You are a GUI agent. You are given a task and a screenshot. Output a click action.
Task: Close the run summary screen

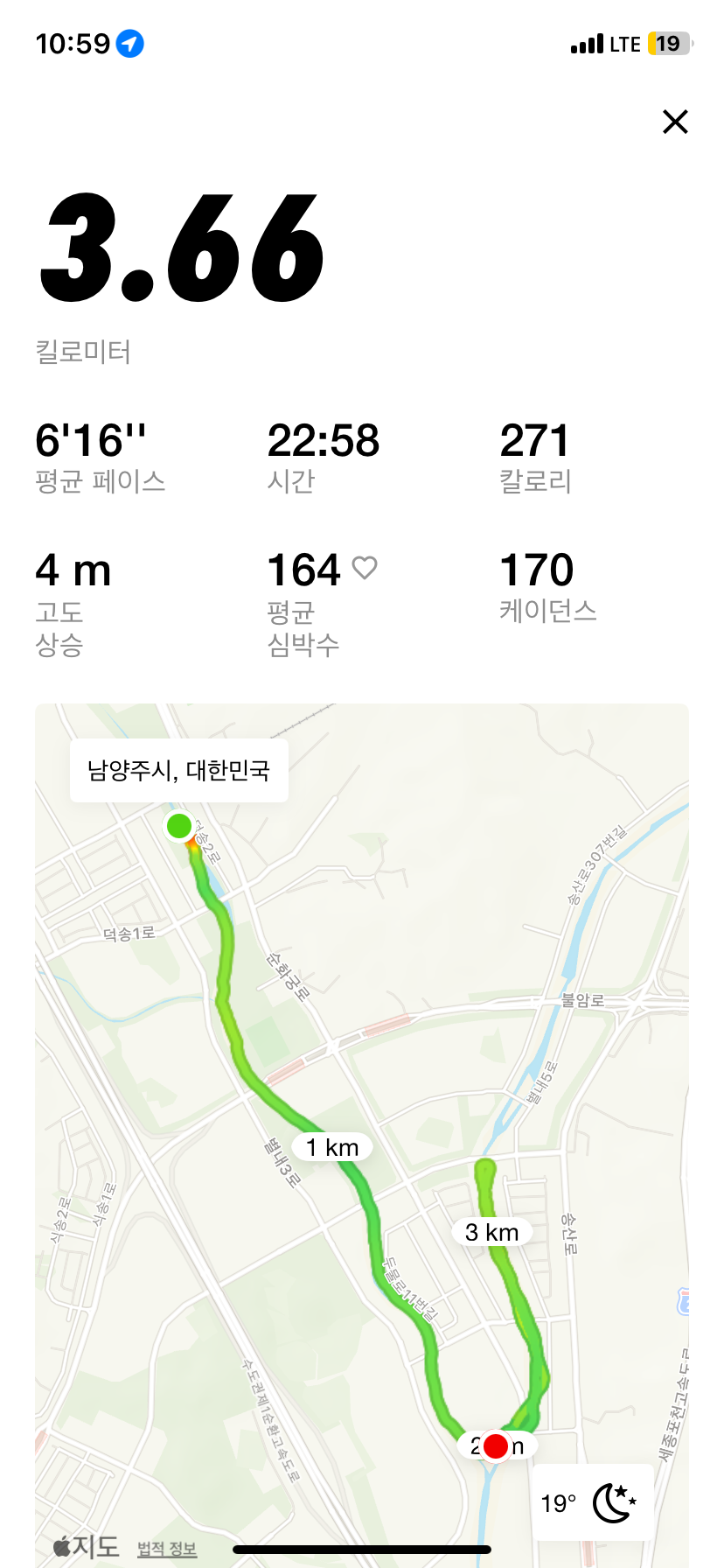pyautogui.click(x=675, y=122)
